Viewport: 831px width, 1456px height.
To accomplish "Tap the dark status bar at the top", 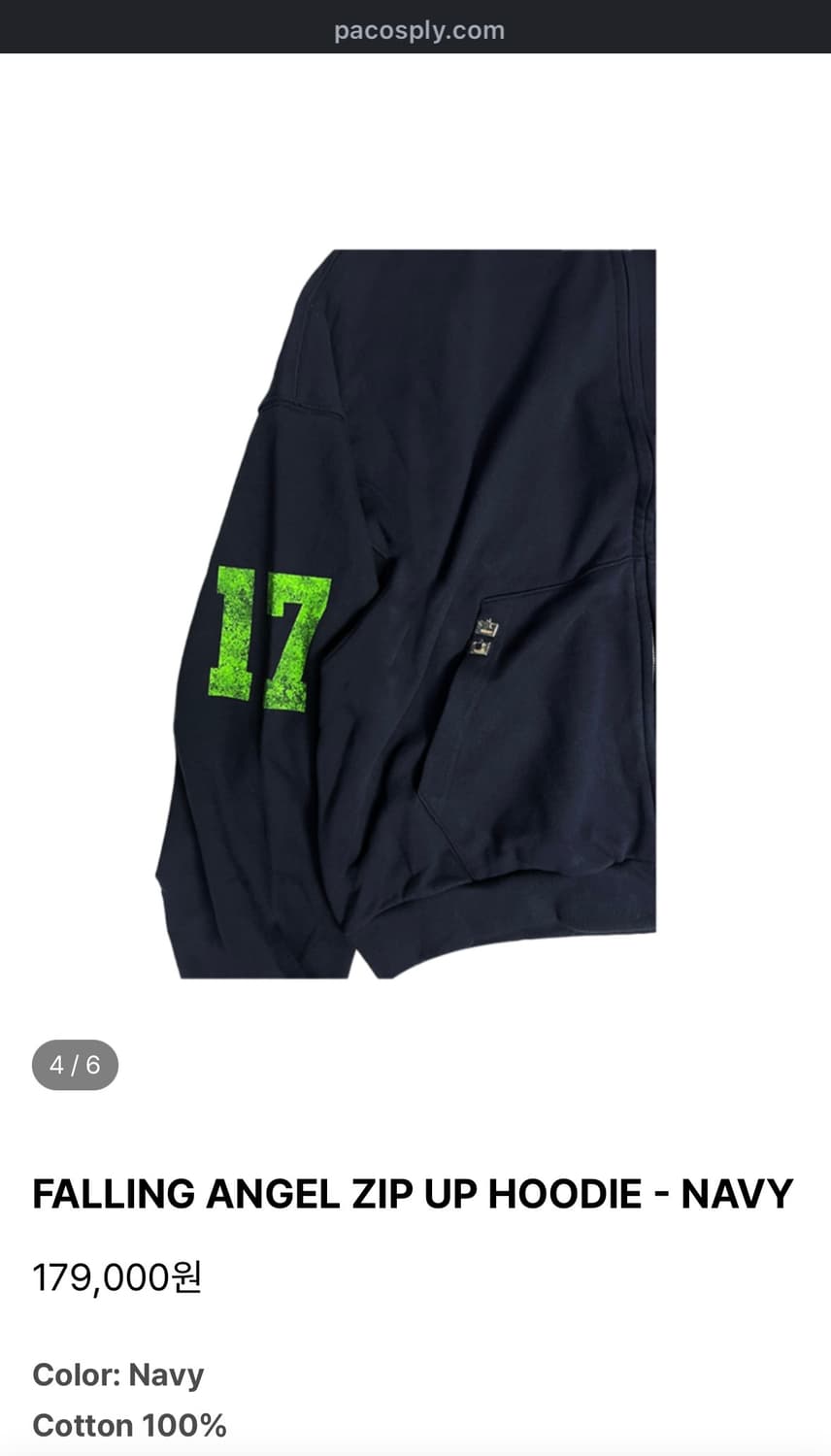I will point(415,29).
